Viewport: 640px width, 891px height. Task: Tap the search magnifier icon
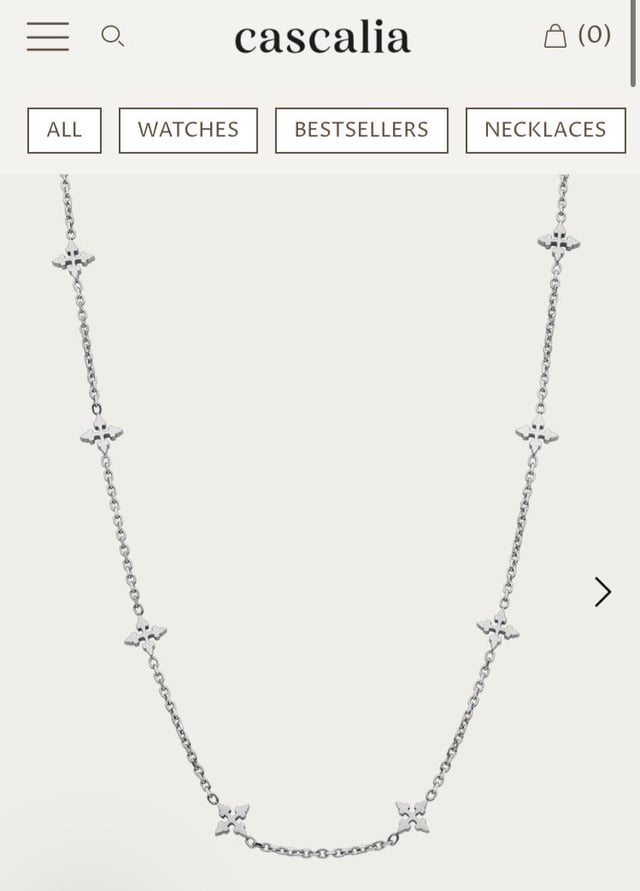(x=113, y=37)
